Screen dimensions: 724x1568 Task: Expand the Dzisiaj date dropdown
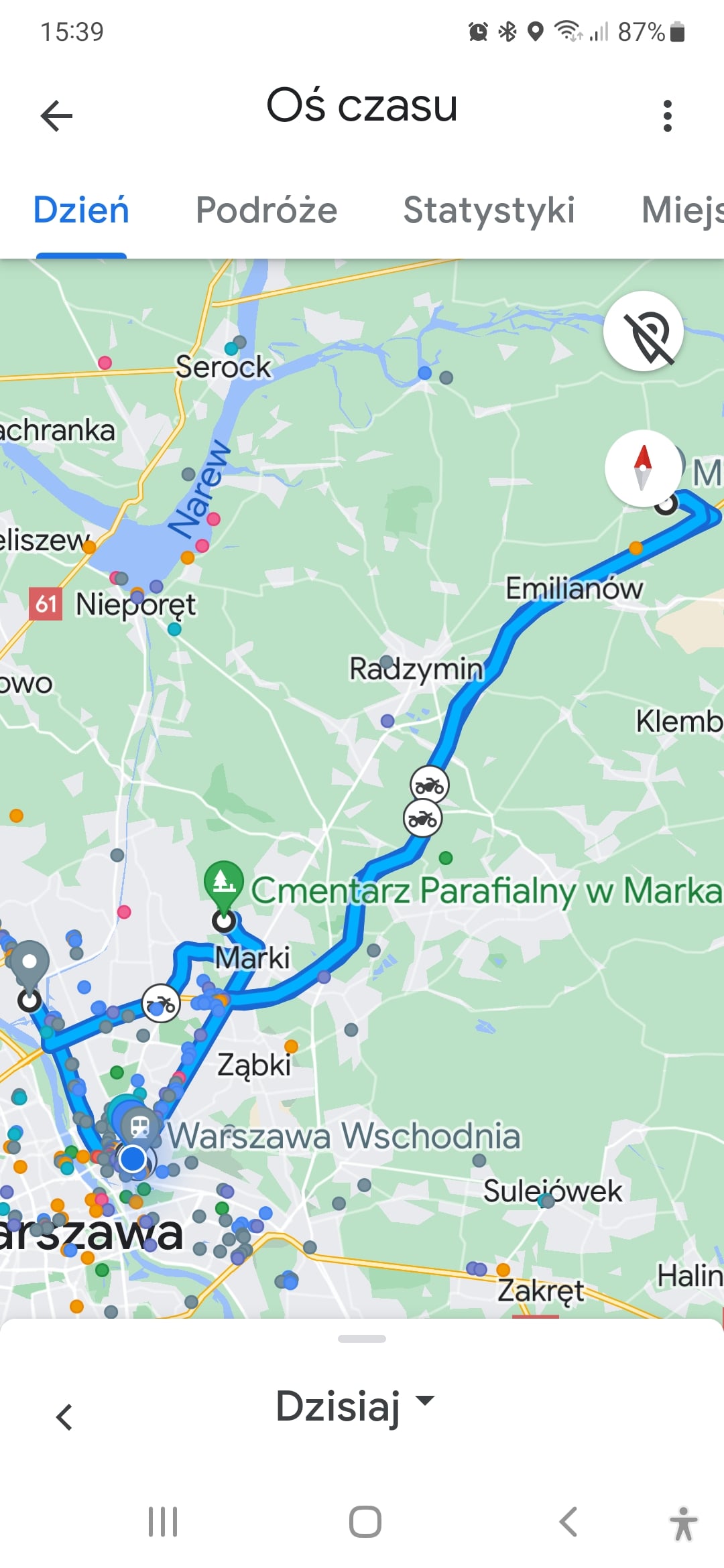point(355,1405)
